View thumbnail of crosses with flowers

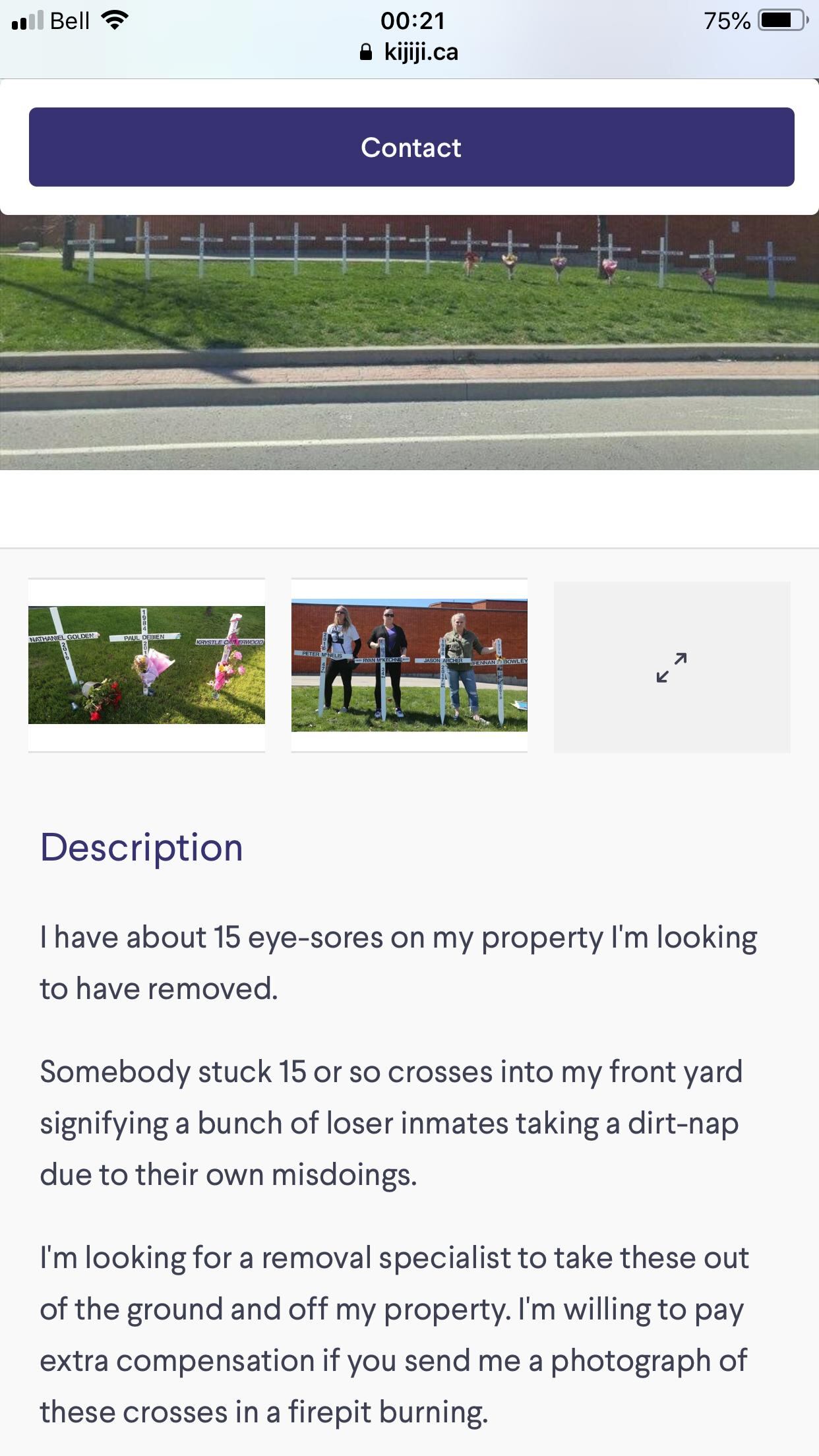coord(146,665)
